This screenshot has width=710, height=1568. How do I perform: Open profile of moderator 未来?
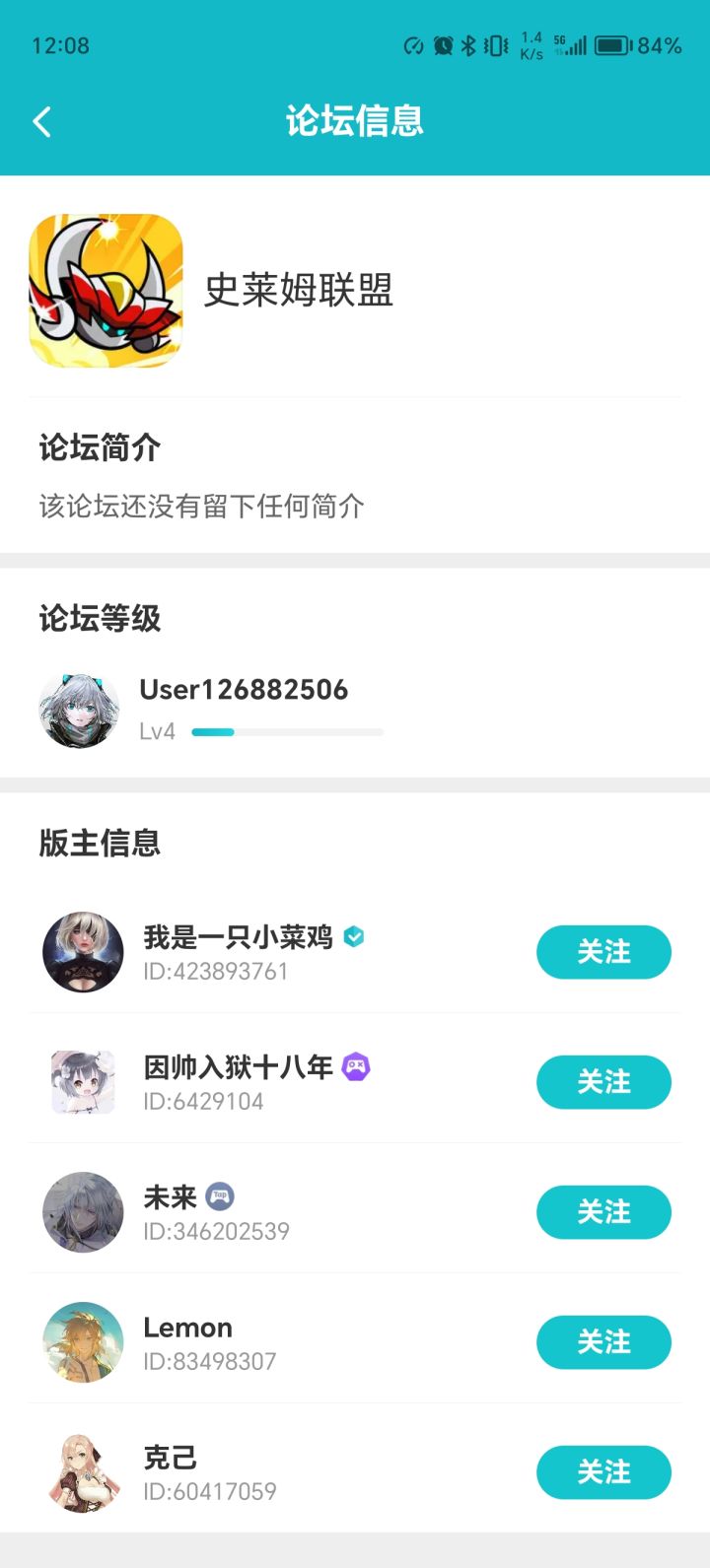(x=83, y=1212)
